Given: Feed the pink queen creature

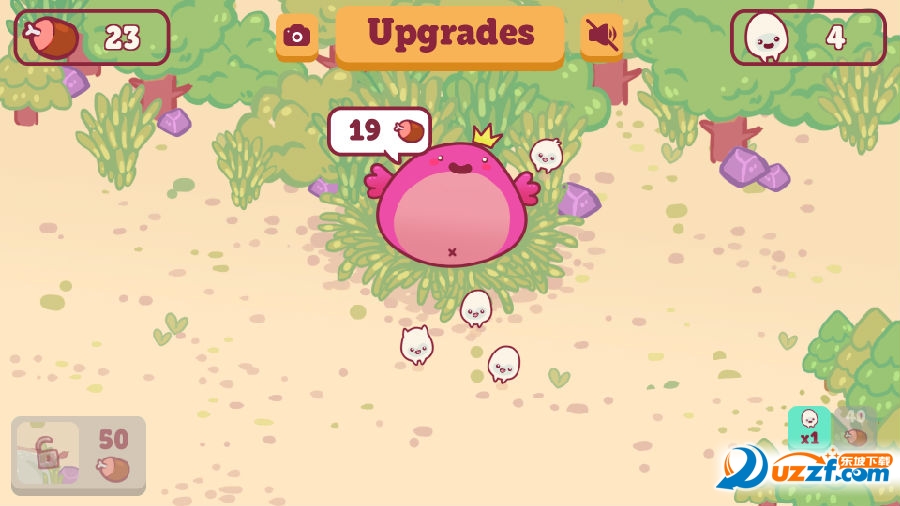Looking at the screenshot, I should [453, 207].
